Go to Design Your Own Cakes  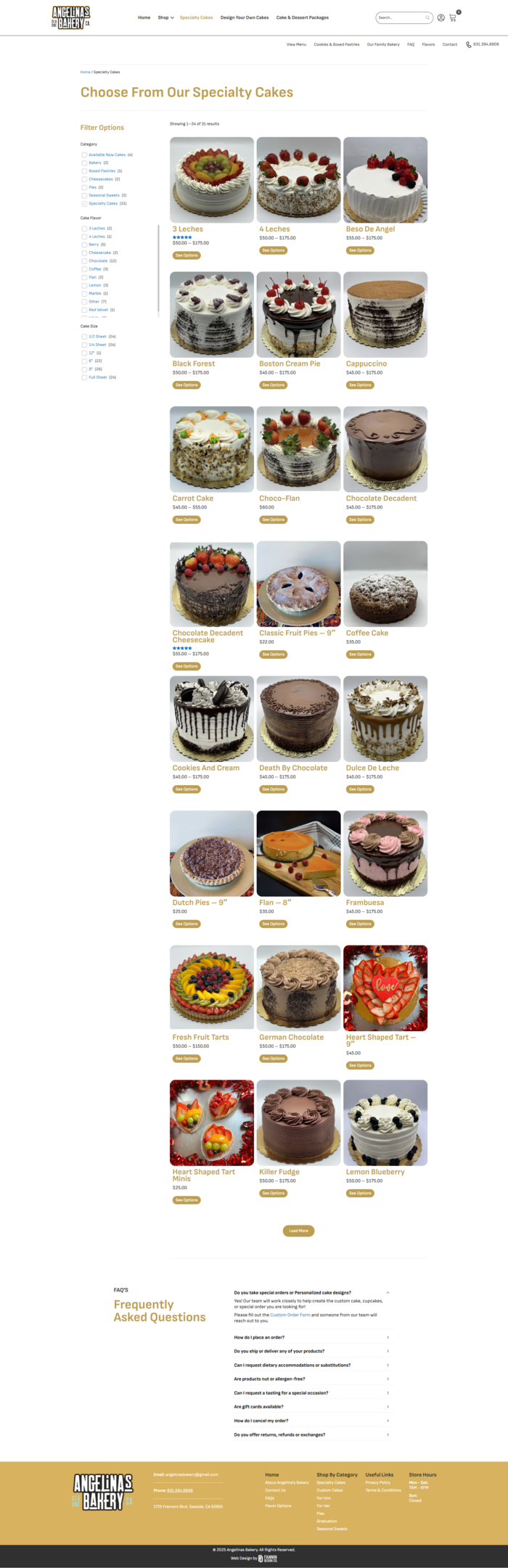[245, 17]
